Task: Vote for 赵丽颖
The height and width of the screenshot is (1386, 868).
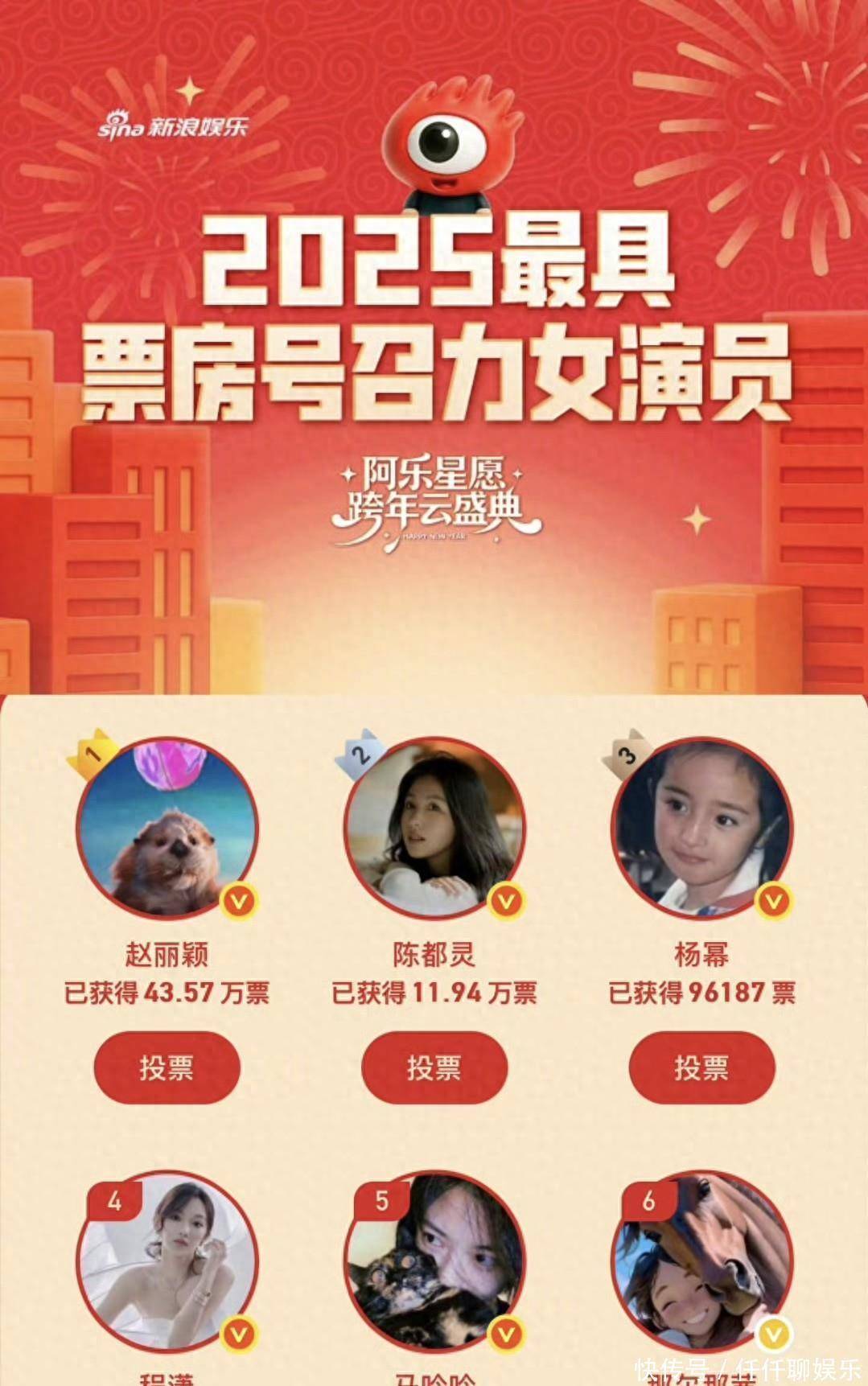Action: (x=167, y=1067)
